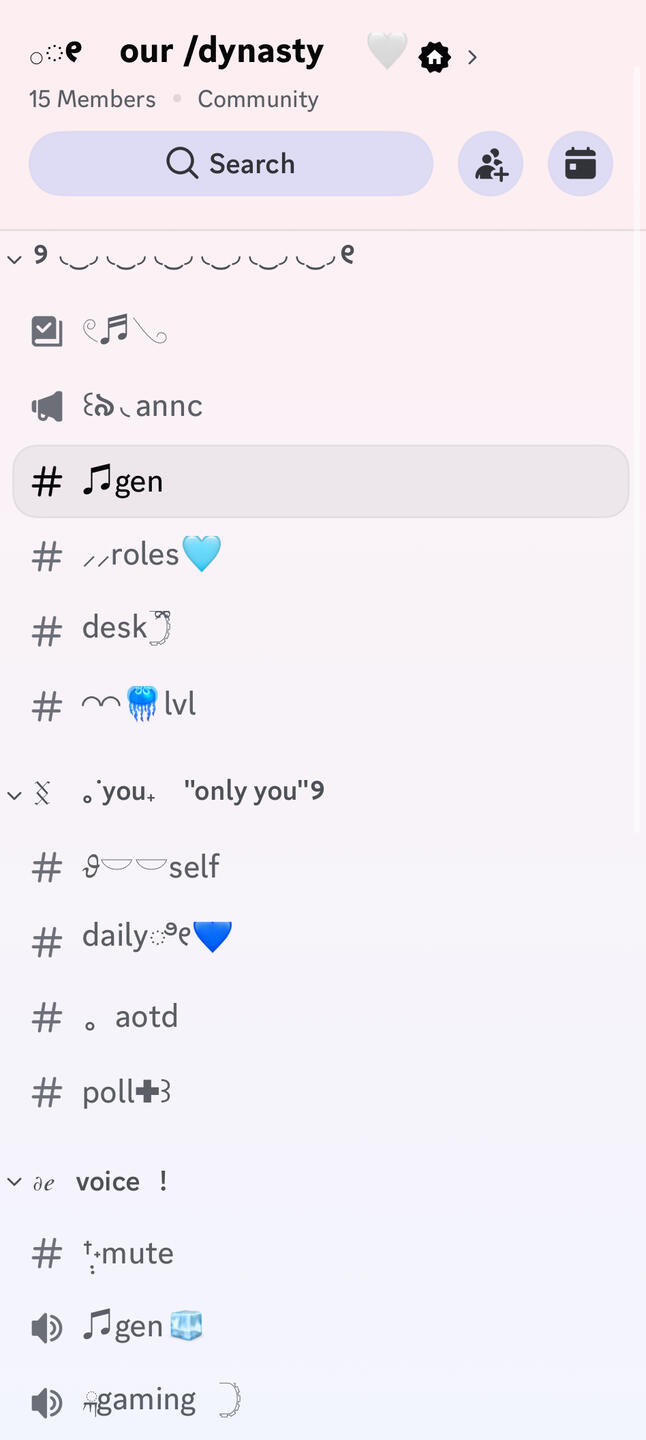This screenshot has height=1440, width=646.
Task: Open the our /dynasty server header
Action: (222, 52)
